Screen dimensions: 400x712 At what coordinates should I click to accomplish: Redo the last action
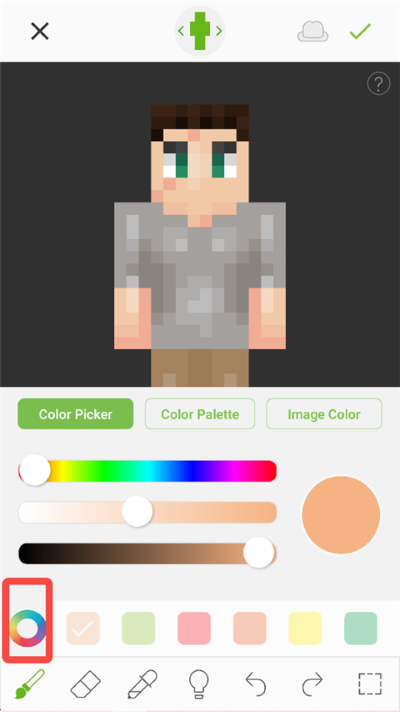tap(312, 684)
